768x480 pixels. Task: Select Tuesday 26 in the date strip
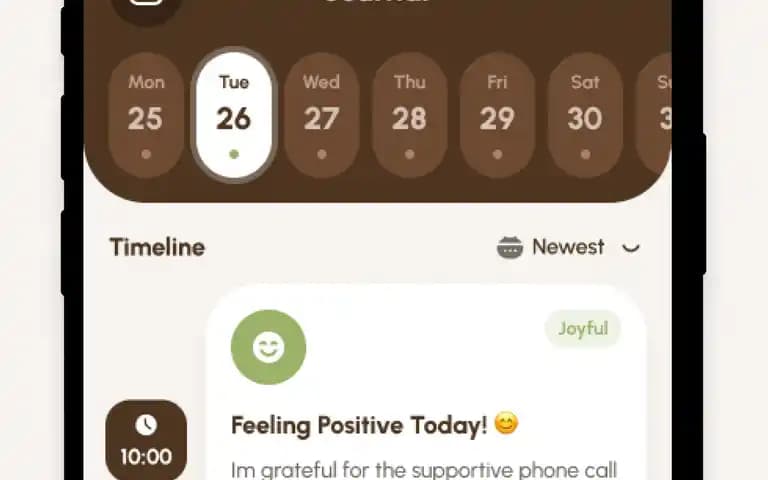point(233,116)
